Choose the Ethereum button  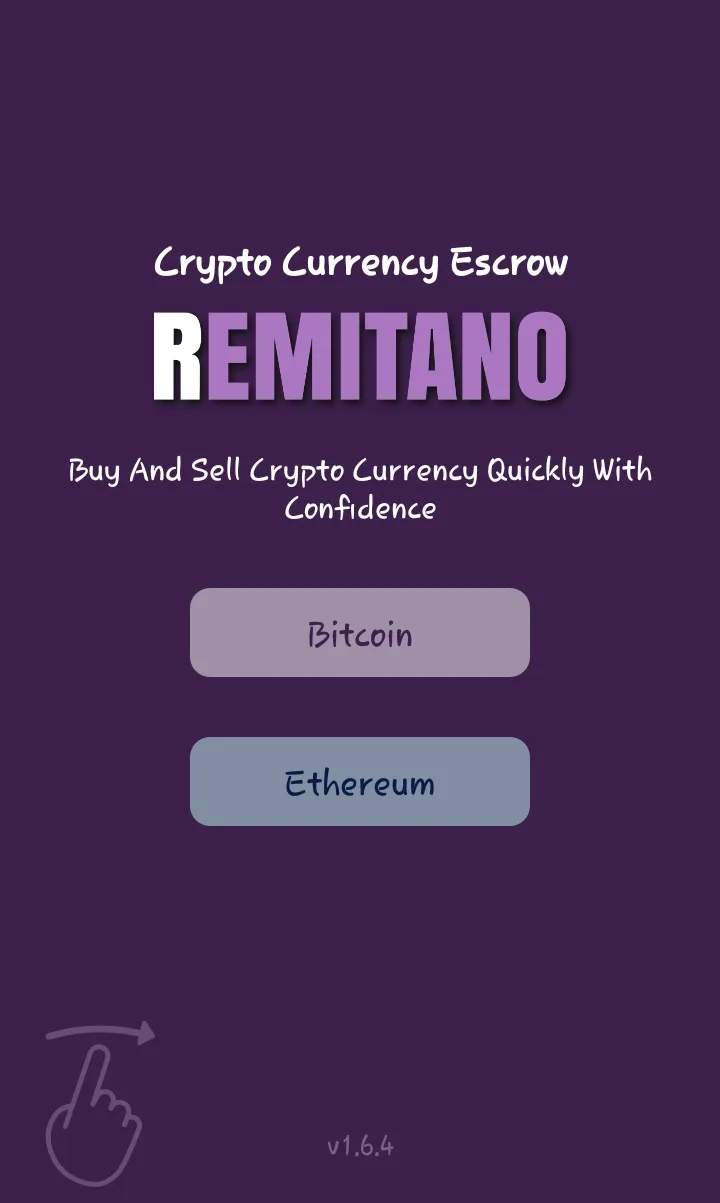(360, 781)
